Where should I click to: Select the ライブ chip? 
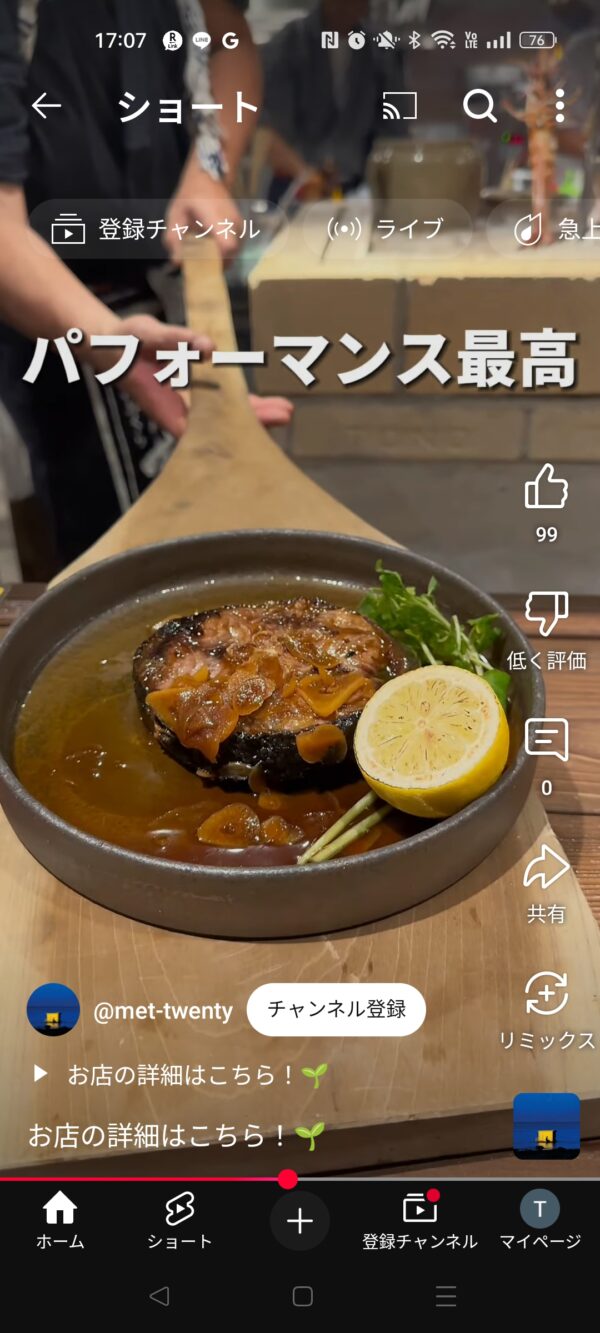[x=386, y=229]
